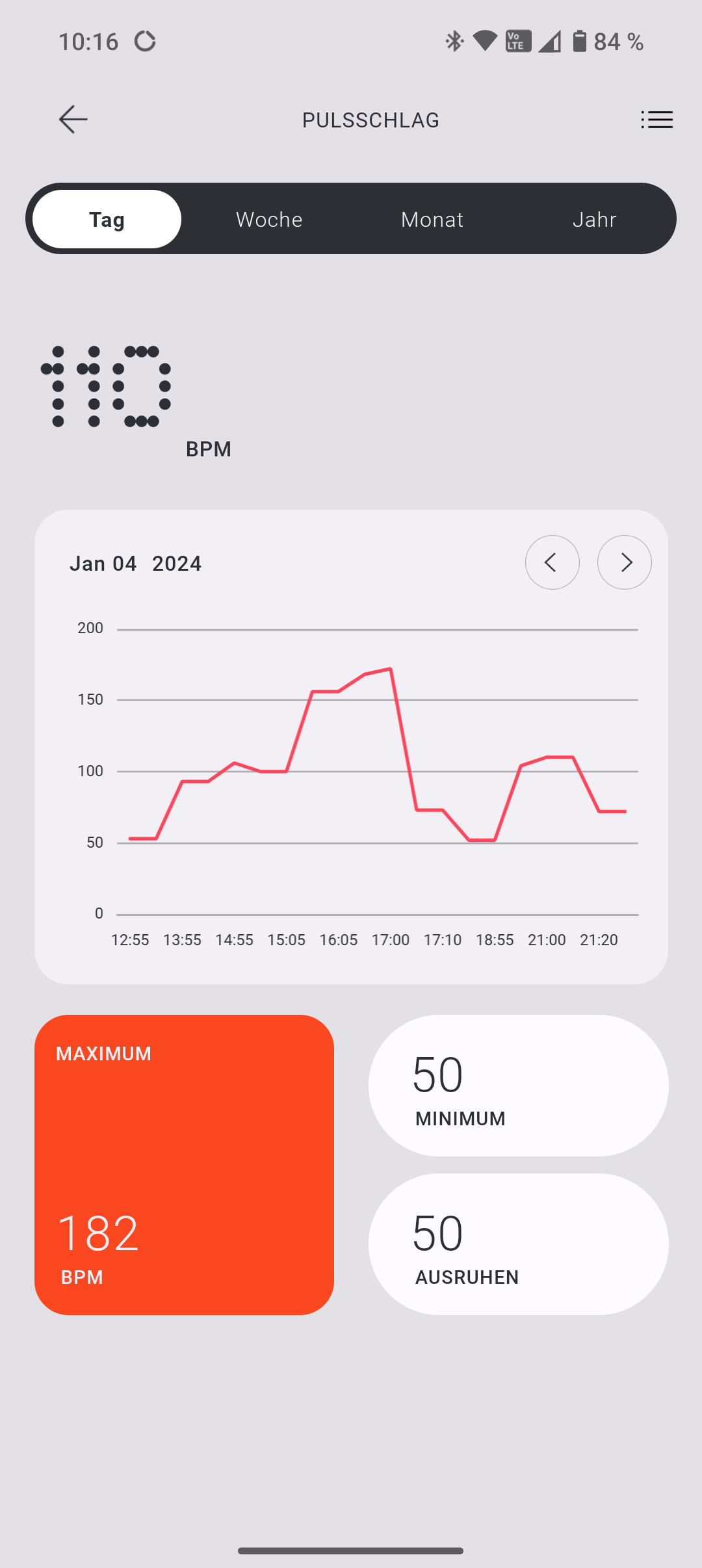The height and width of the screenshot is (1568, 702).
Task: Switch to the Jahr tab
Action: click(595, 219)
